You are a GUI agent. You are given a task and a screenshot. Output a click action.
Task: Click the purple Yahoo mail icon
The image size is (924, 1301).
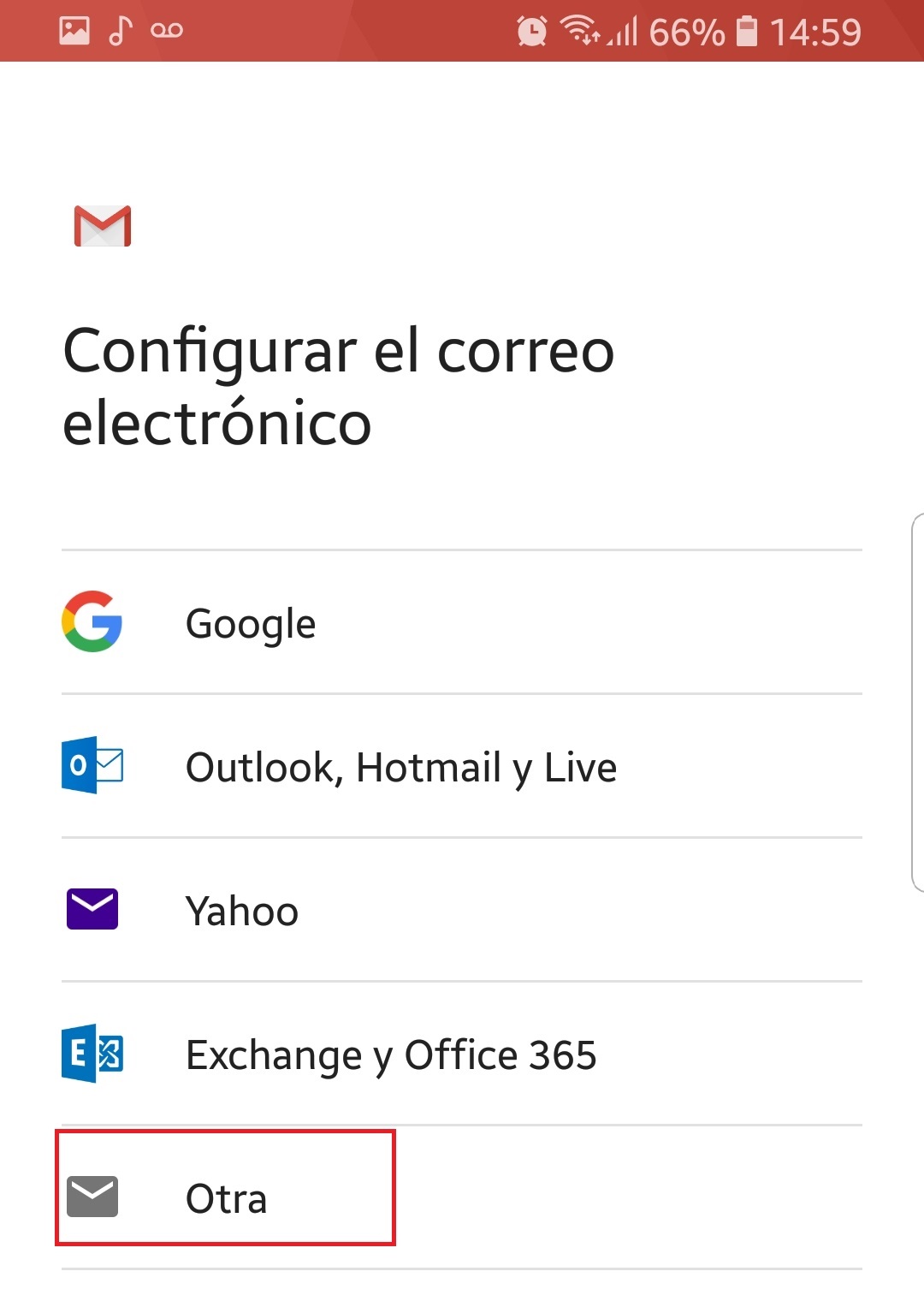(x=92, y=910)
